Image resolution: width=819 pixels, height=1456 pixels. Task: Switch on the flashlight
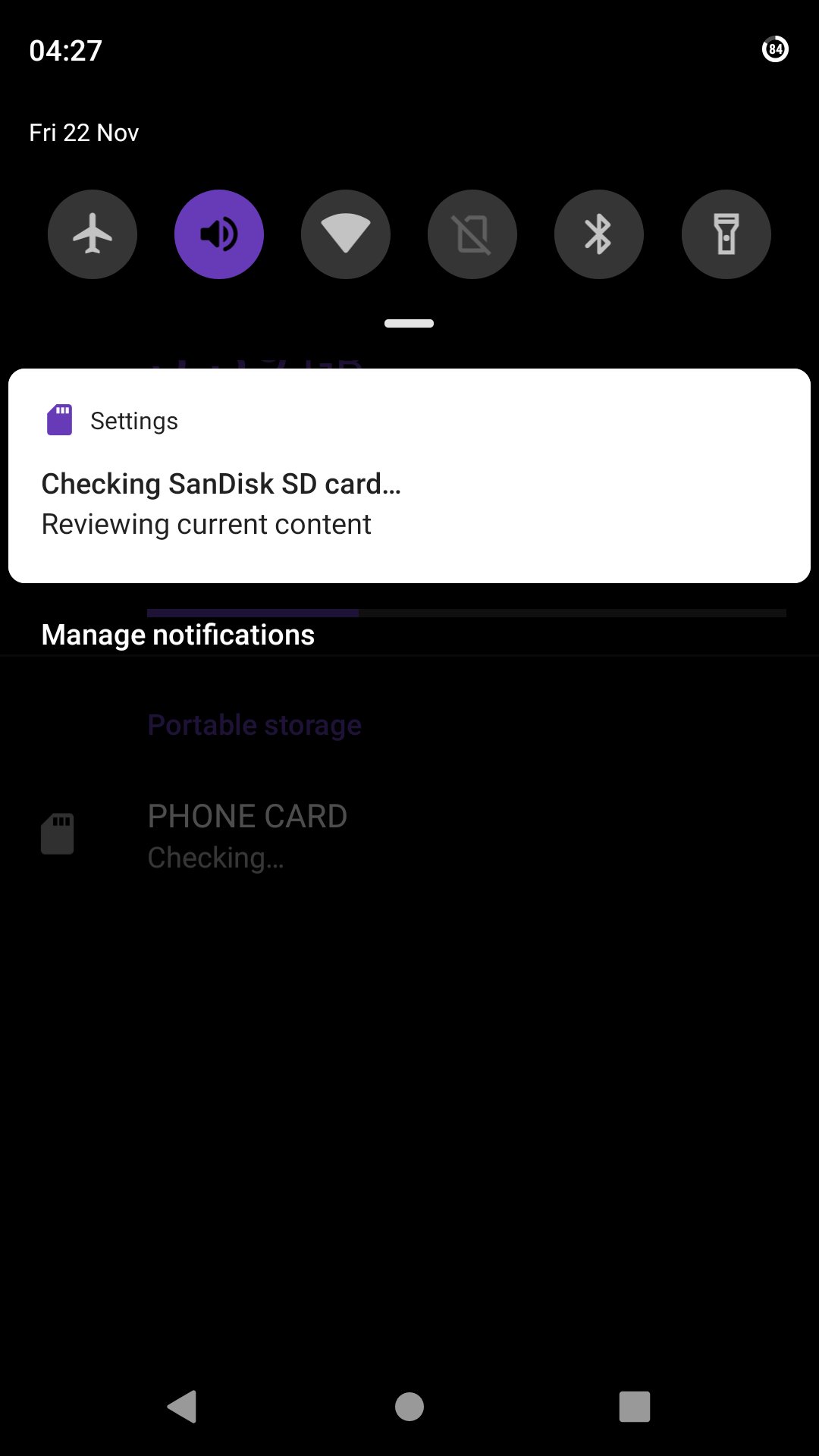point(726,234)
